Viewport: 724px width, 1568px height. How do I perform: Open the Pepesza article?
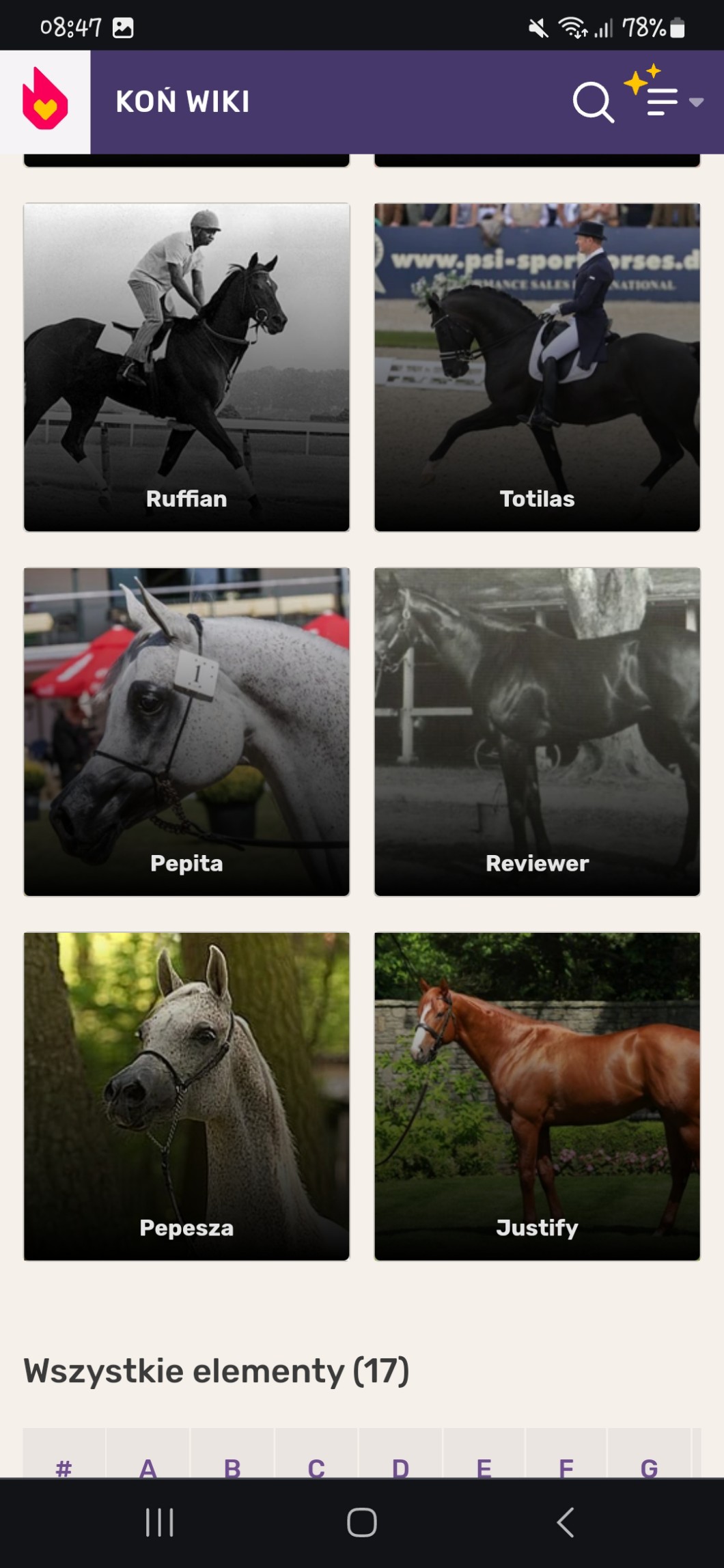click(186, 1096)
